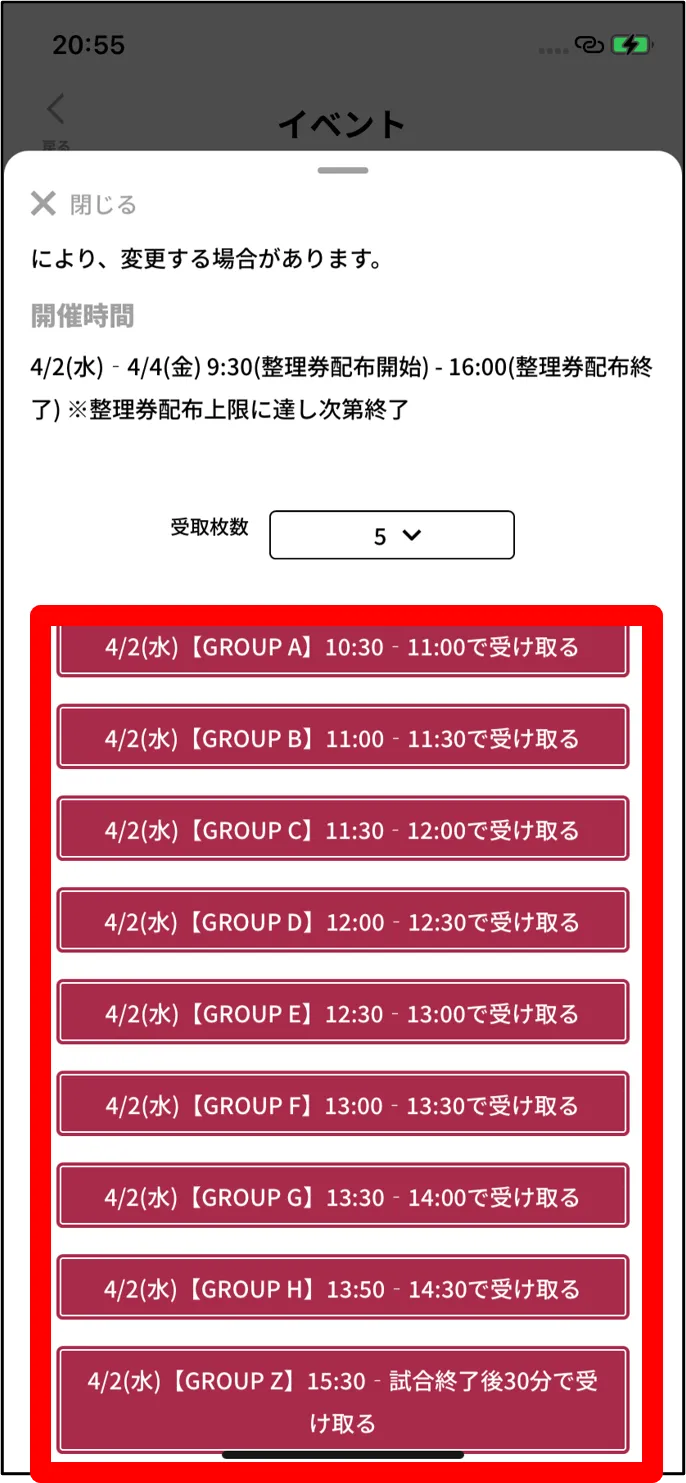Open the 受取枚数 quantity dropdown
Image resolution: width=686 pixels, height=1483 pixels.
(392, 535)
